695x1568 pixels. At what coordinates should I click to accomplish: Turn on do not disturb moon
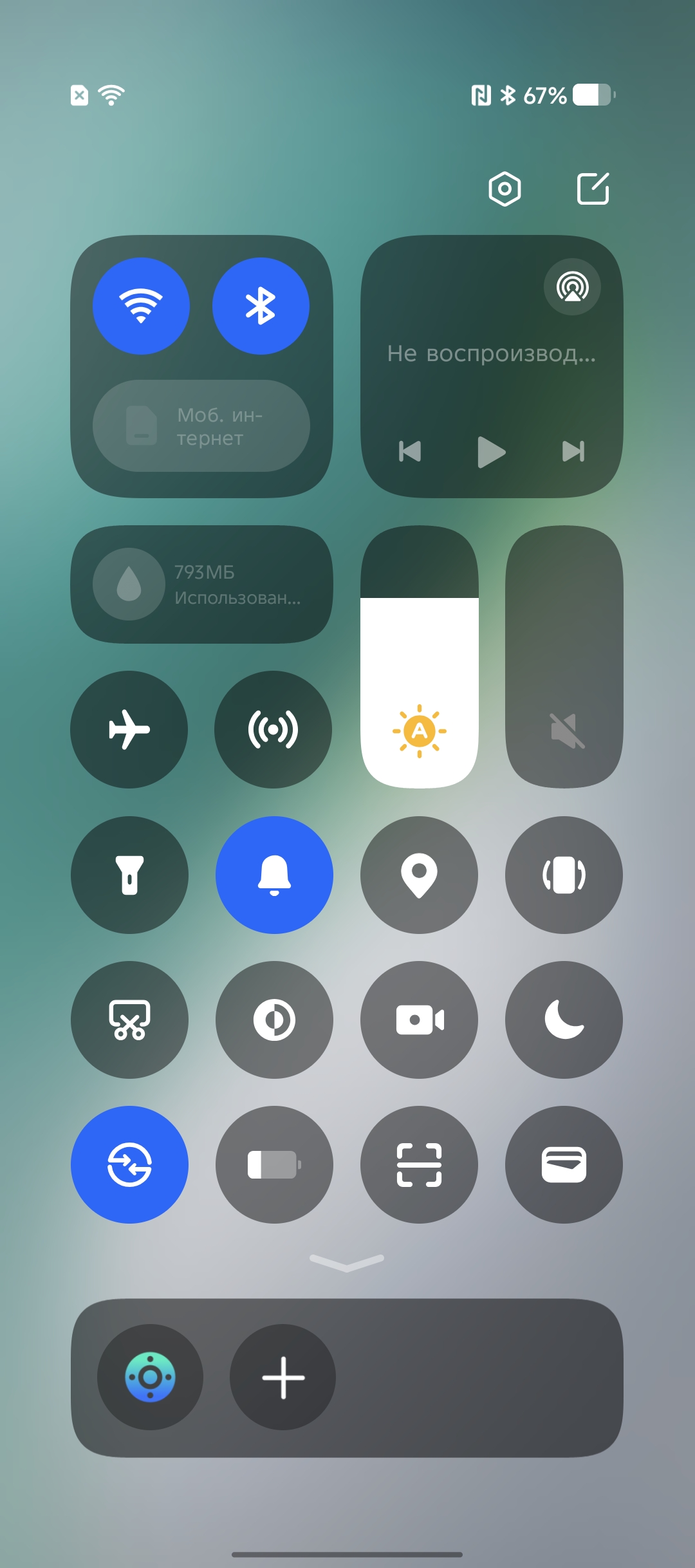point(564,1020)
